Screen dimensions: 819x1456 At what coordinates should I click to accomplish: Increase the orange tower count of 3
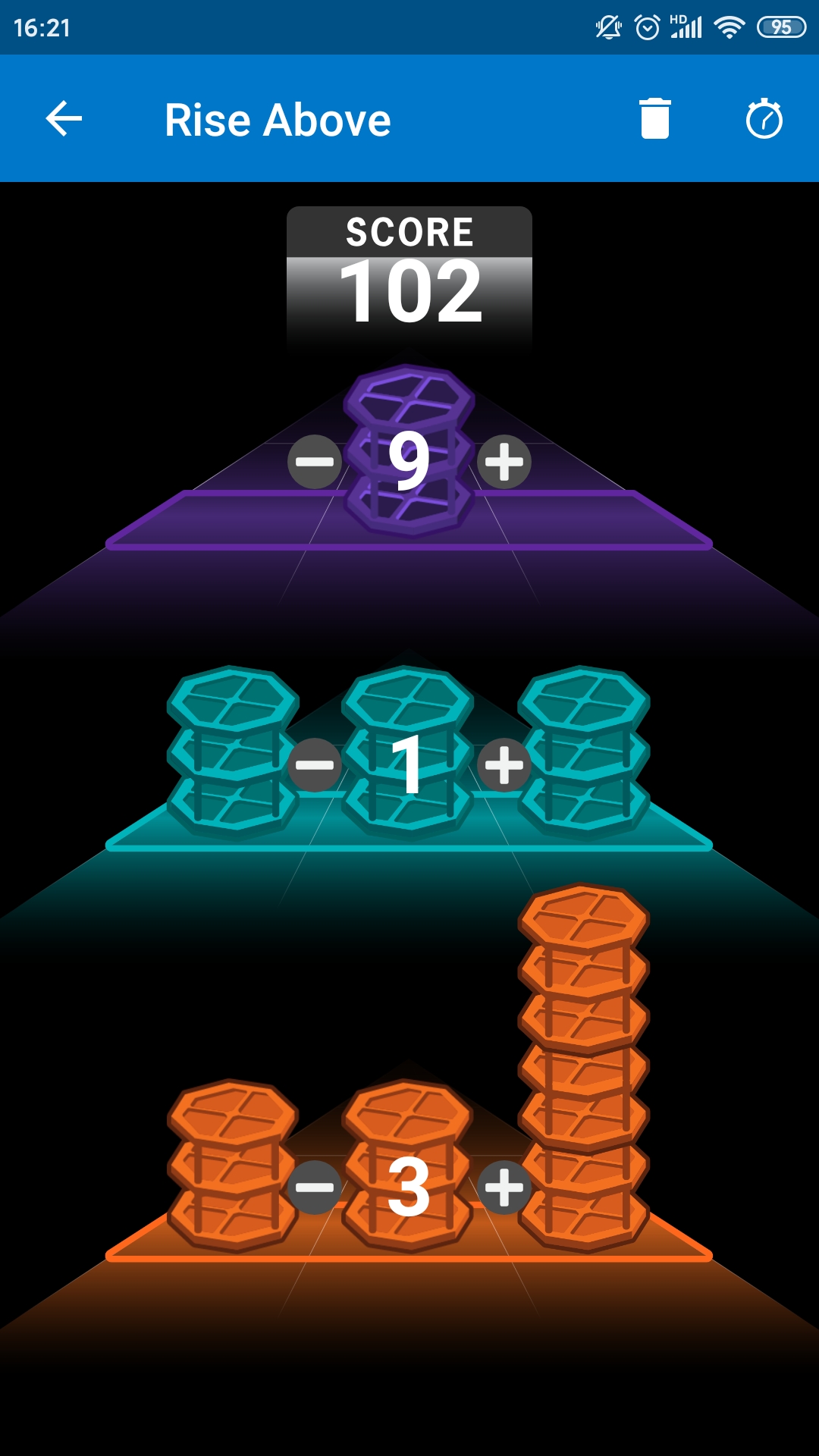pyautogui.click(x=504, y=1187)
